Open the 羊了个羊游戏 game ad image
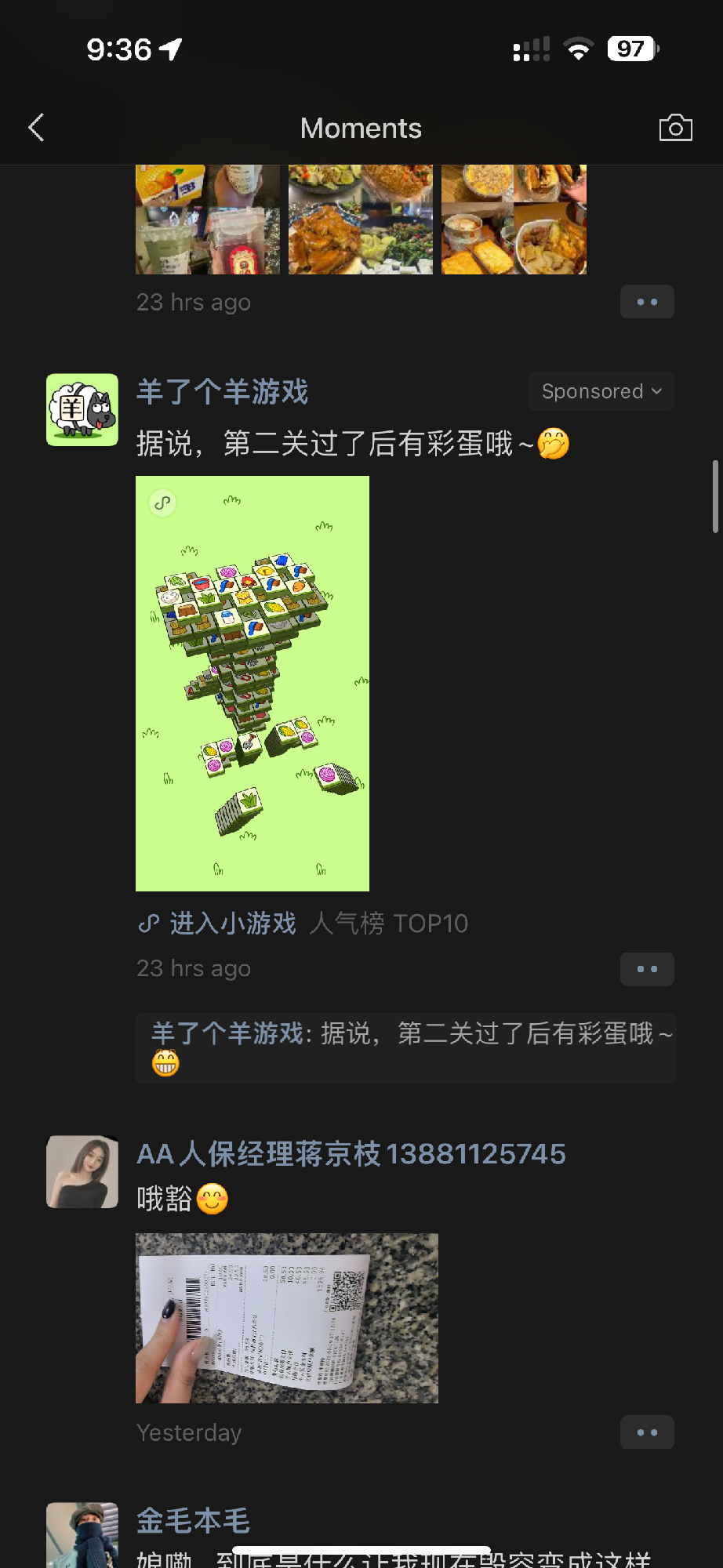This screenshot has width=723, height=1568. point(253,683)
